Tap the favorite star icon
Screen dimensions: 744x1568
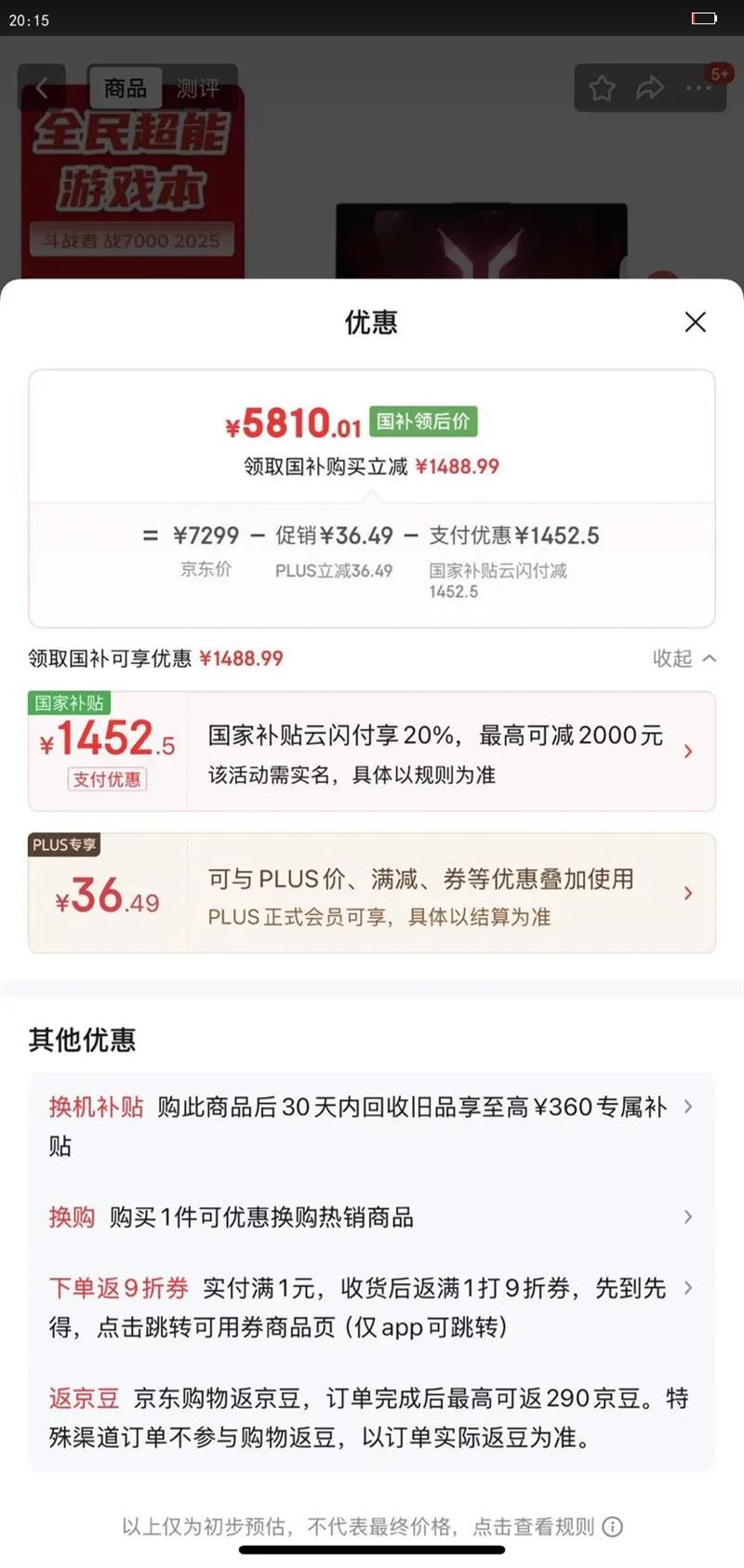602,87
